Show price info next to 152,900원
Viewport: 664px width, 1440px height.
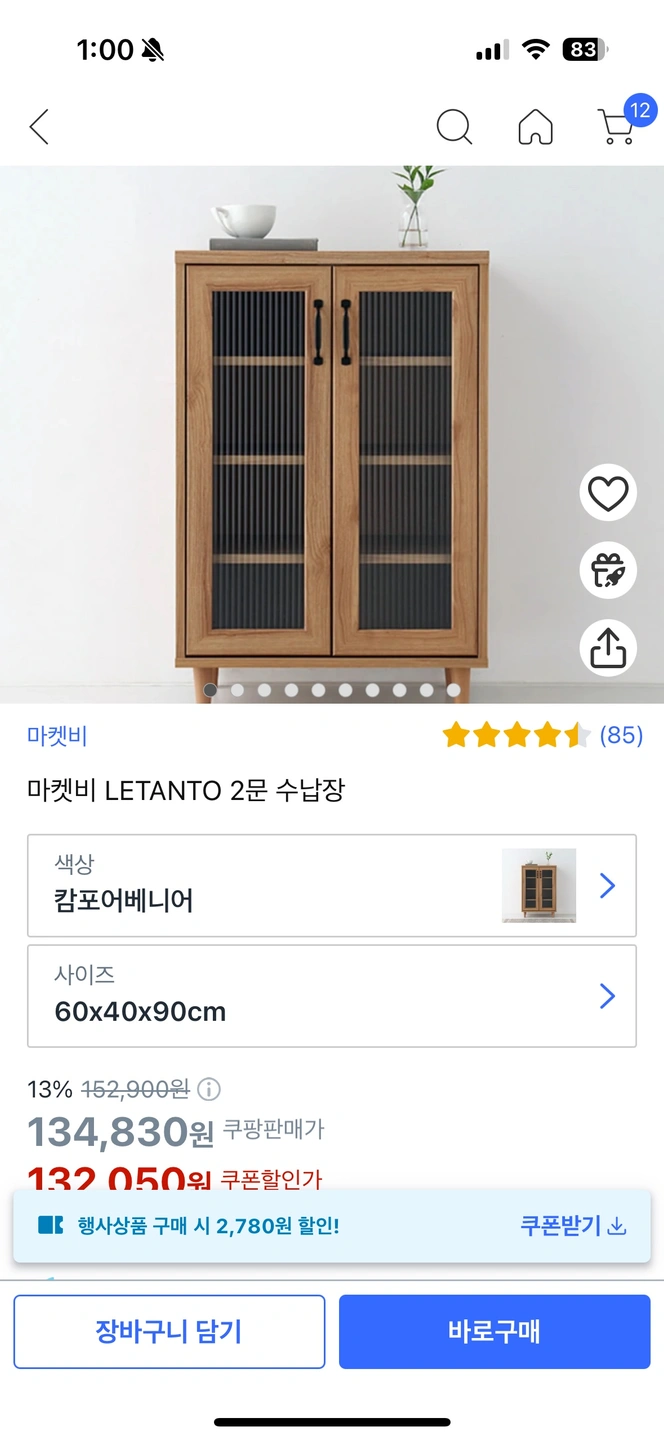click(x=209, y=1089)
